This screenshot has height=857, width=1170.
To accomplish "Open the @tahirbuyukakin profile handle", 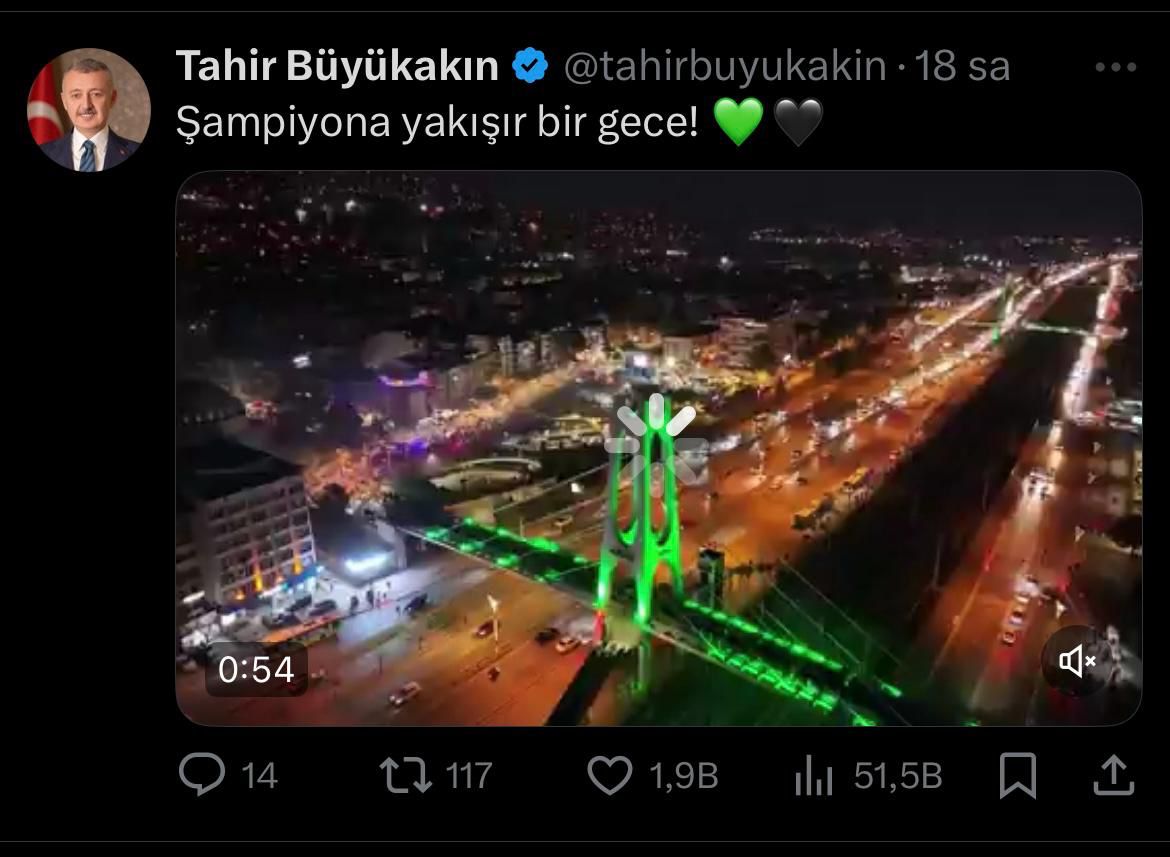I will [x=725, y=67].
